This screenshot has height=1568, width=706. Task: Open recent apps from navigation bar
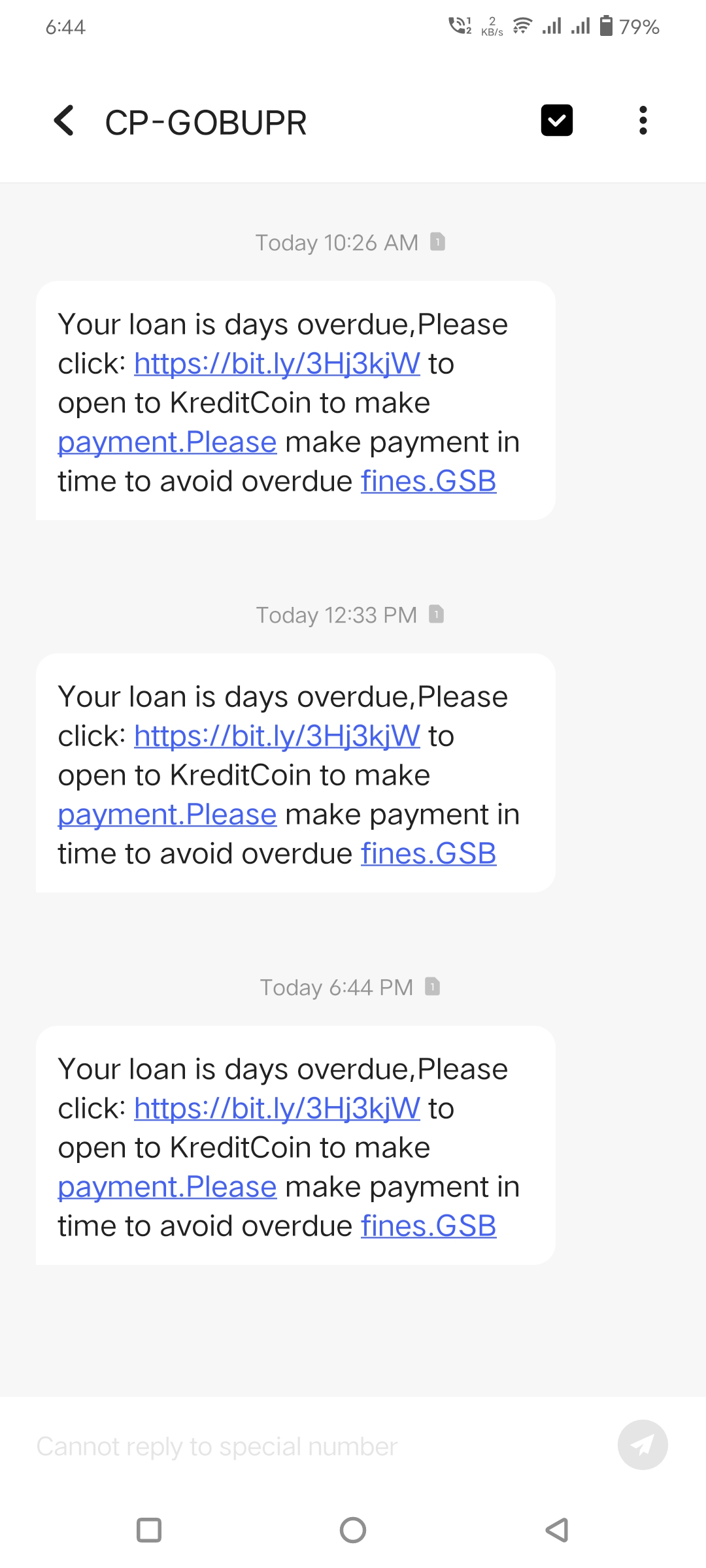click(x=149, y=1529)
